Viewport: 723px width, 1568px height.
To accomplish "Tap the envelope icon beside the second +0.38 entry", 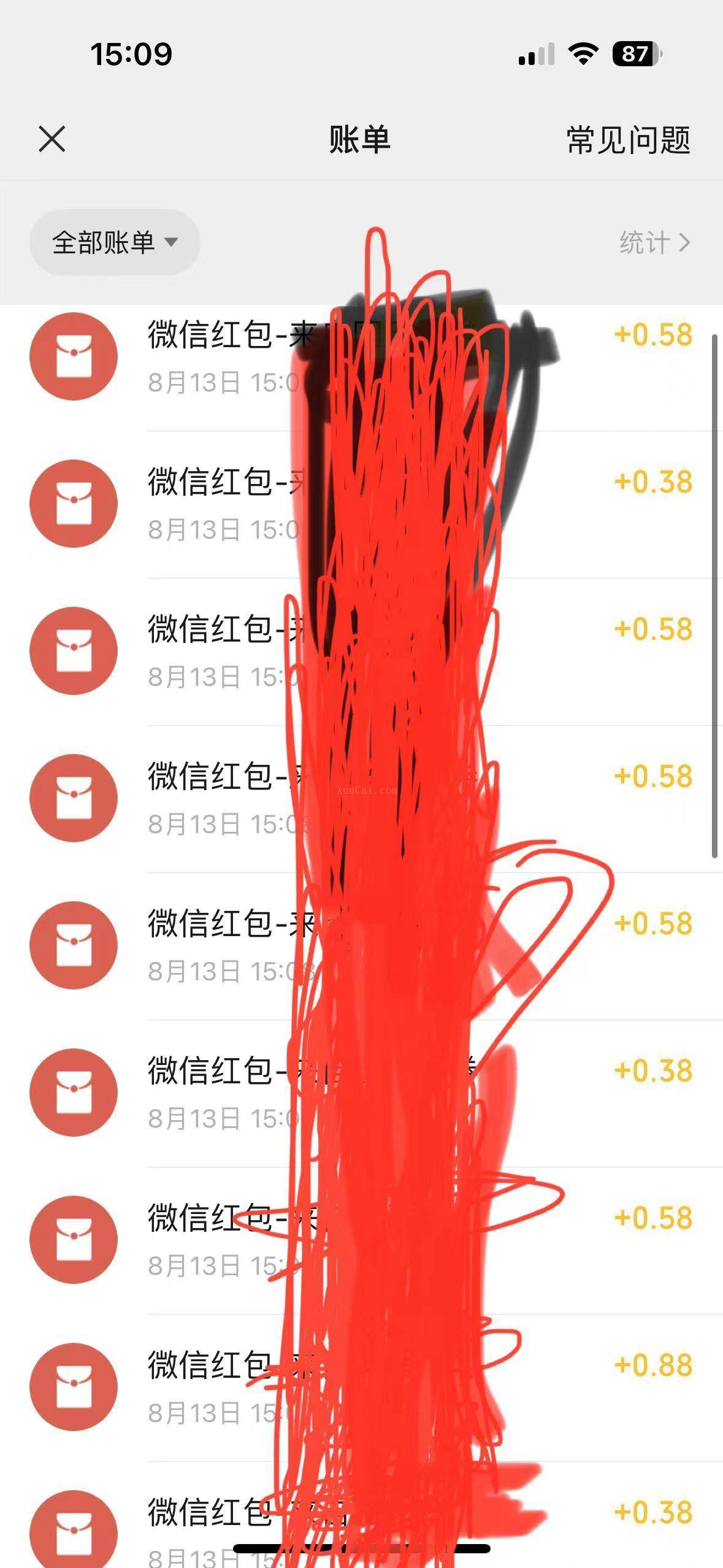I will [74, 1092].
